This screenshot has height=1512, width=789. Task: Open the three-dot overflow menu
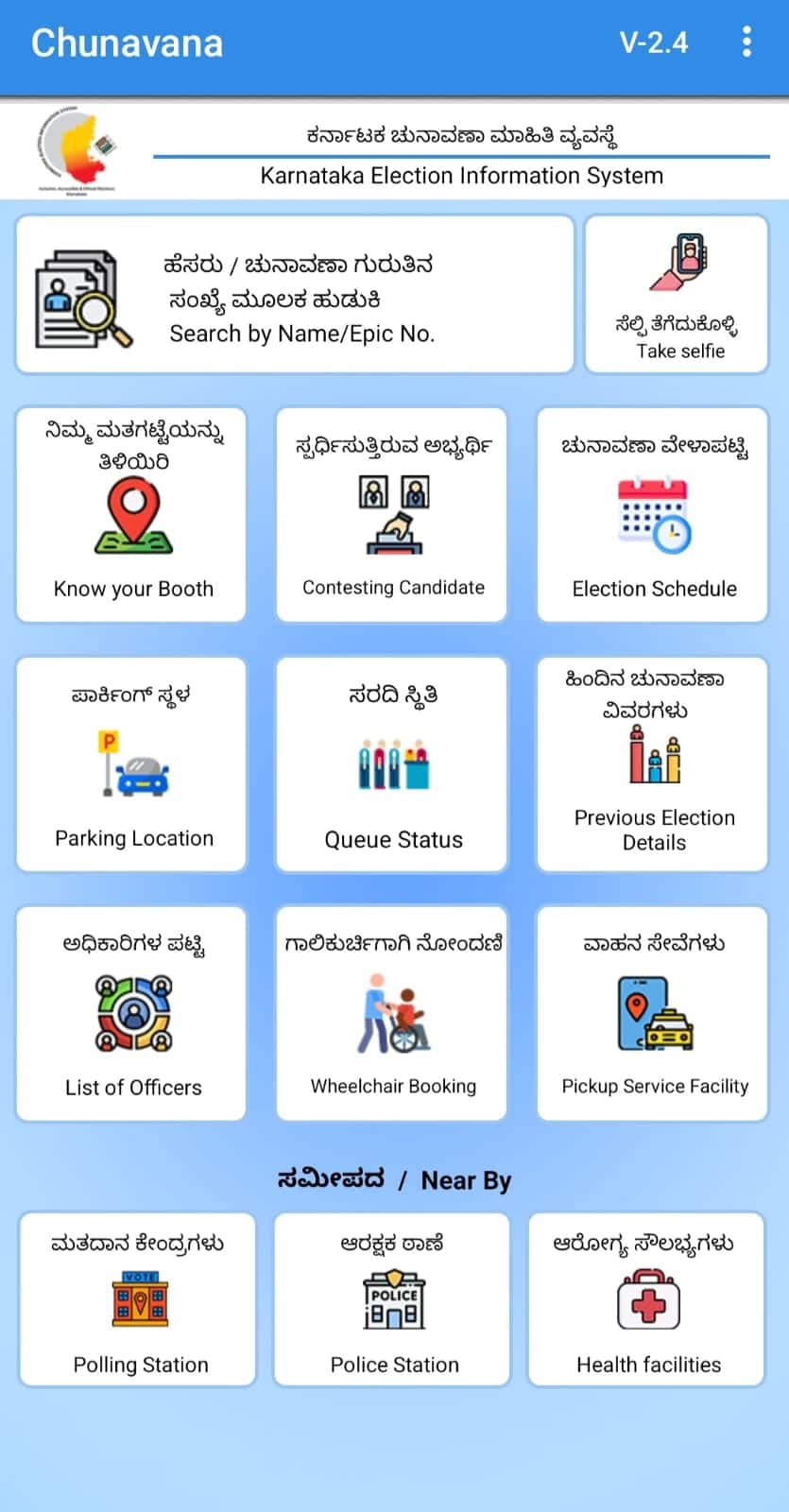pyautogui.click(x=746, y=43)
